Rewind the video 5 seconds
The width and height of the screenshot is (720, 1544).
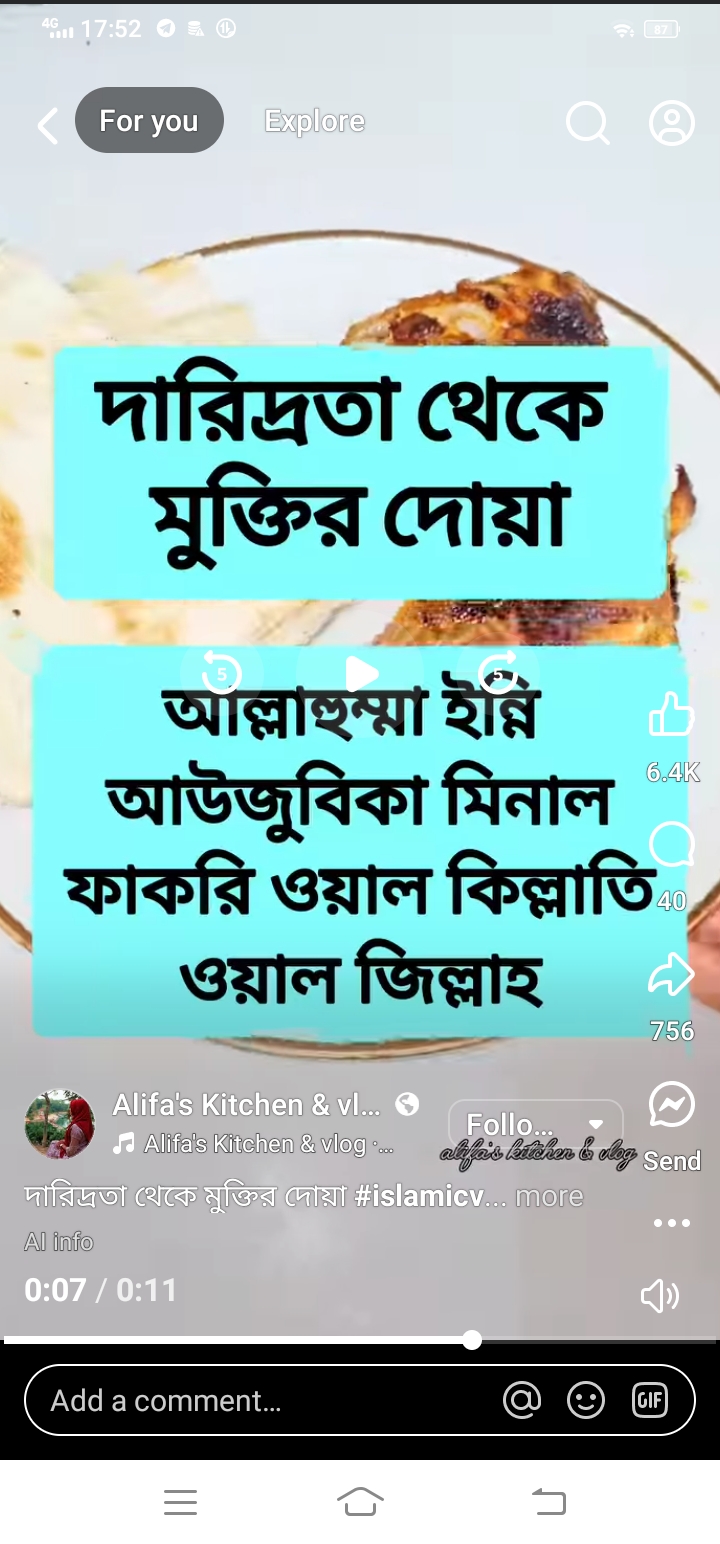pyautogui.click(x=222, y=673)
